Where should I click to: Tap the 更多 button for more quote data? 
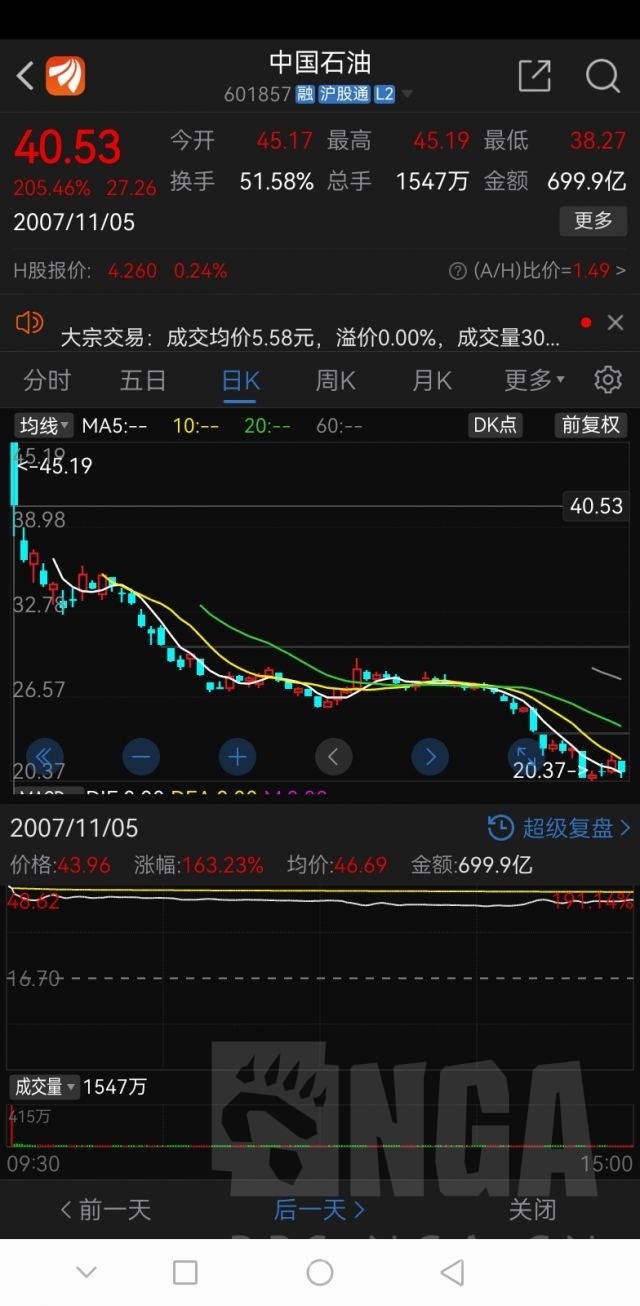point(593,221)
